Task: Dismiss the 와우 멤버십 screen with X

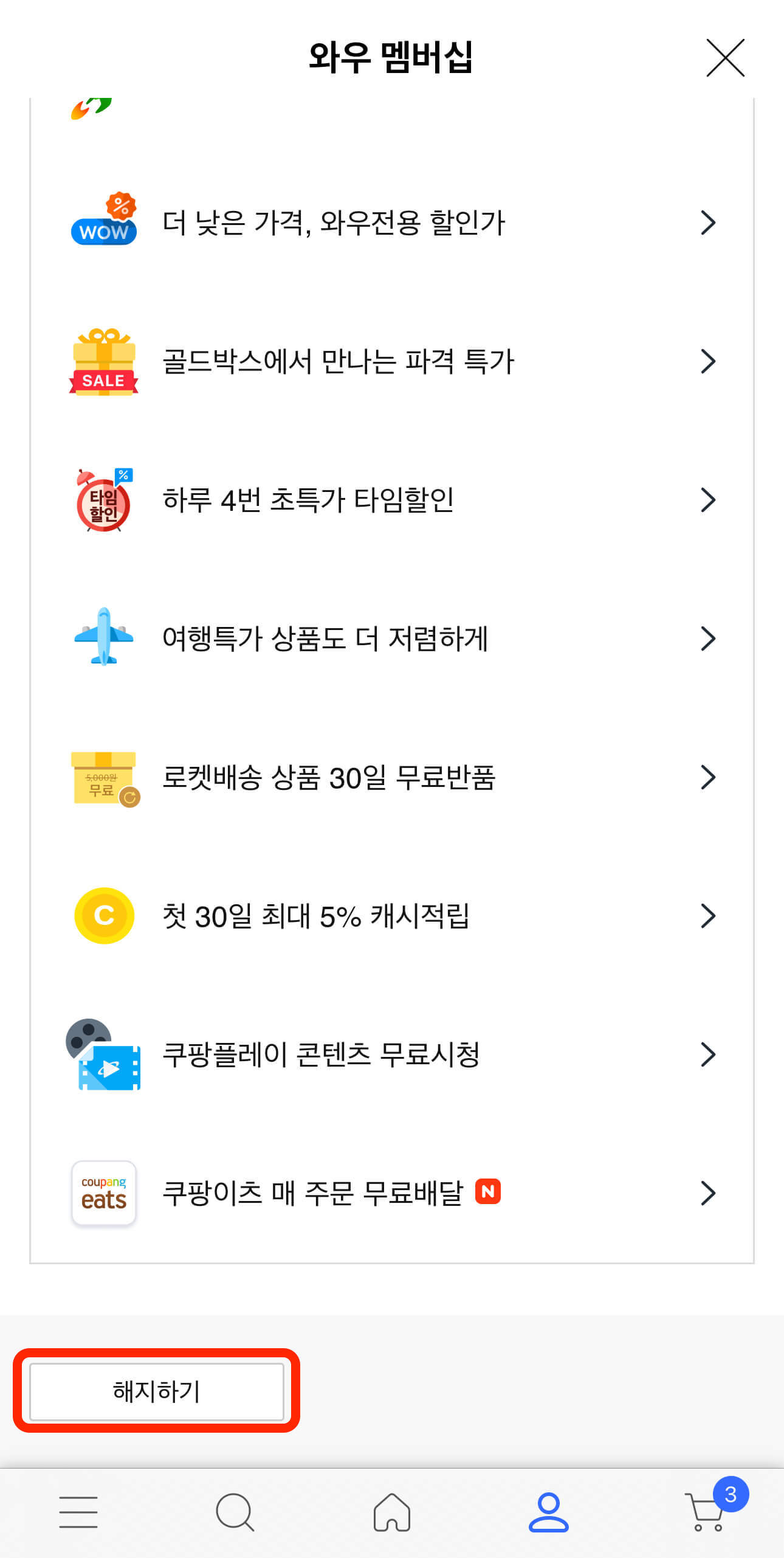Action: tap(725, 58)
